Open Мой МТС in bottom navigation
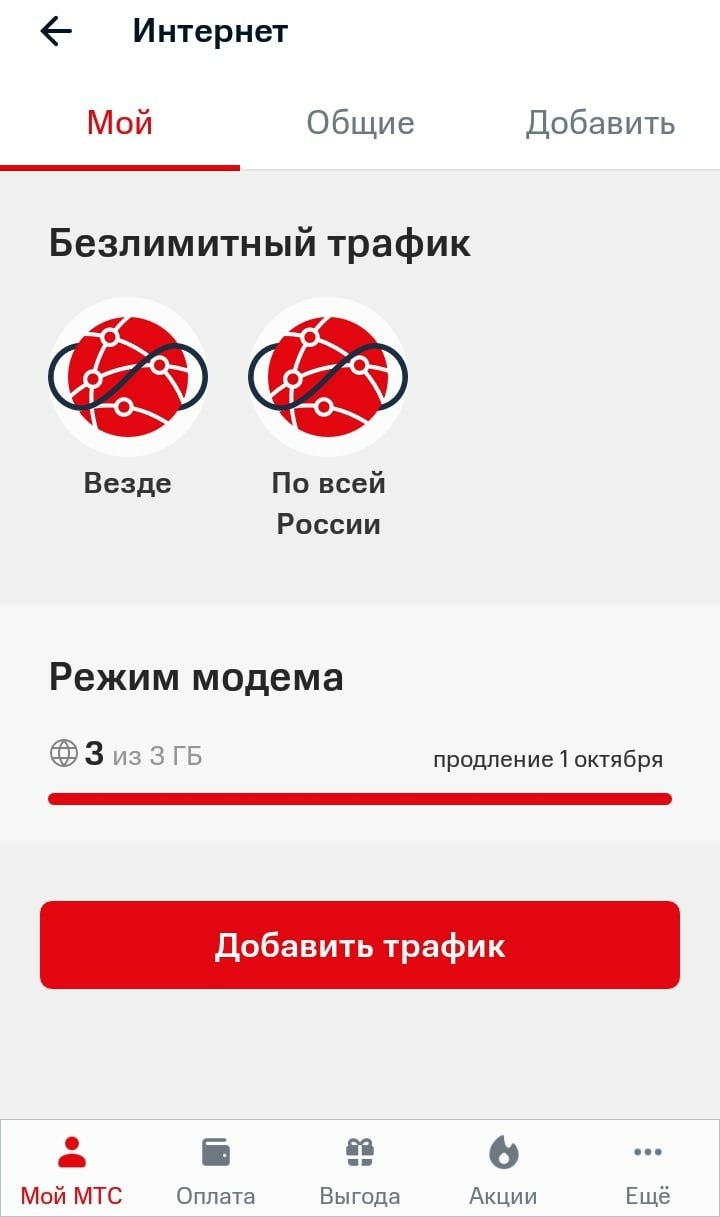This screenshot has width=720, height=1217. tap(72, 1169)
